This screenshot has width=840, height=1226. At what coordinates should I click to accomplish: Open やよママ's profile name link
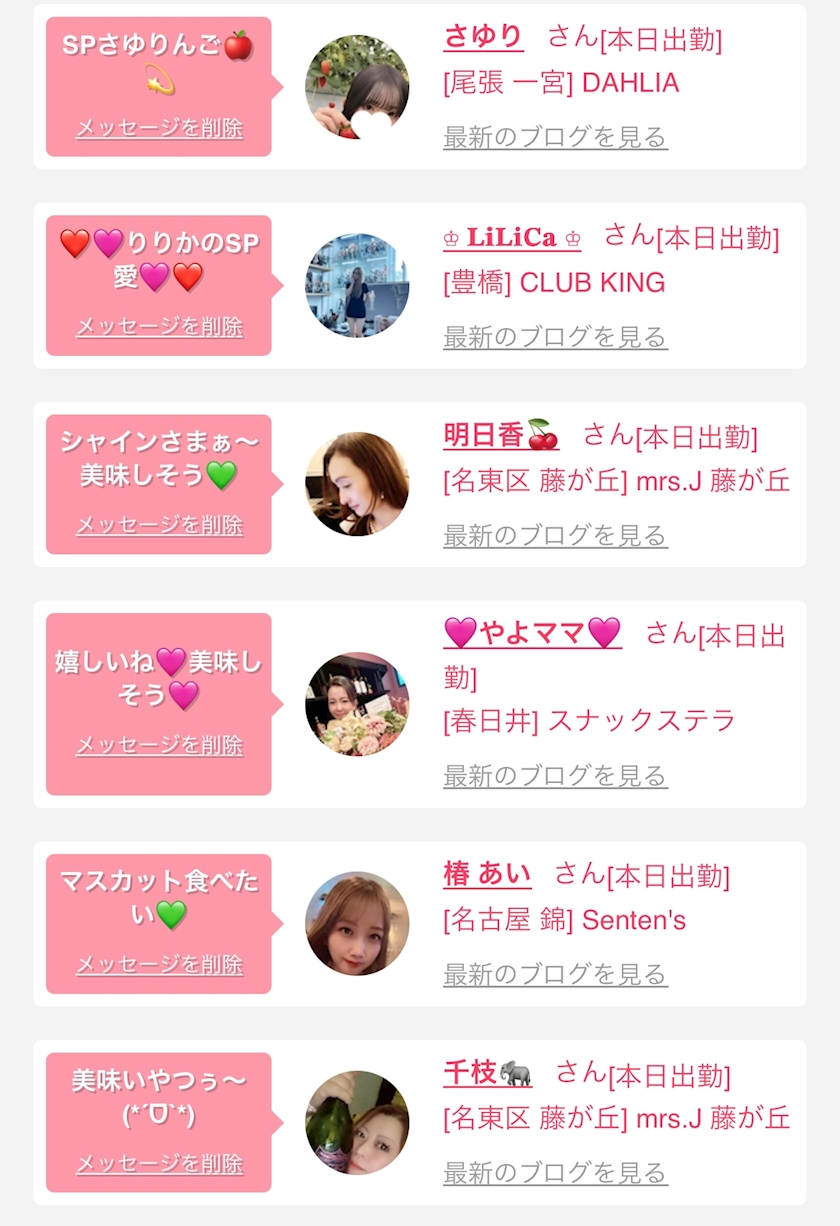532,633
